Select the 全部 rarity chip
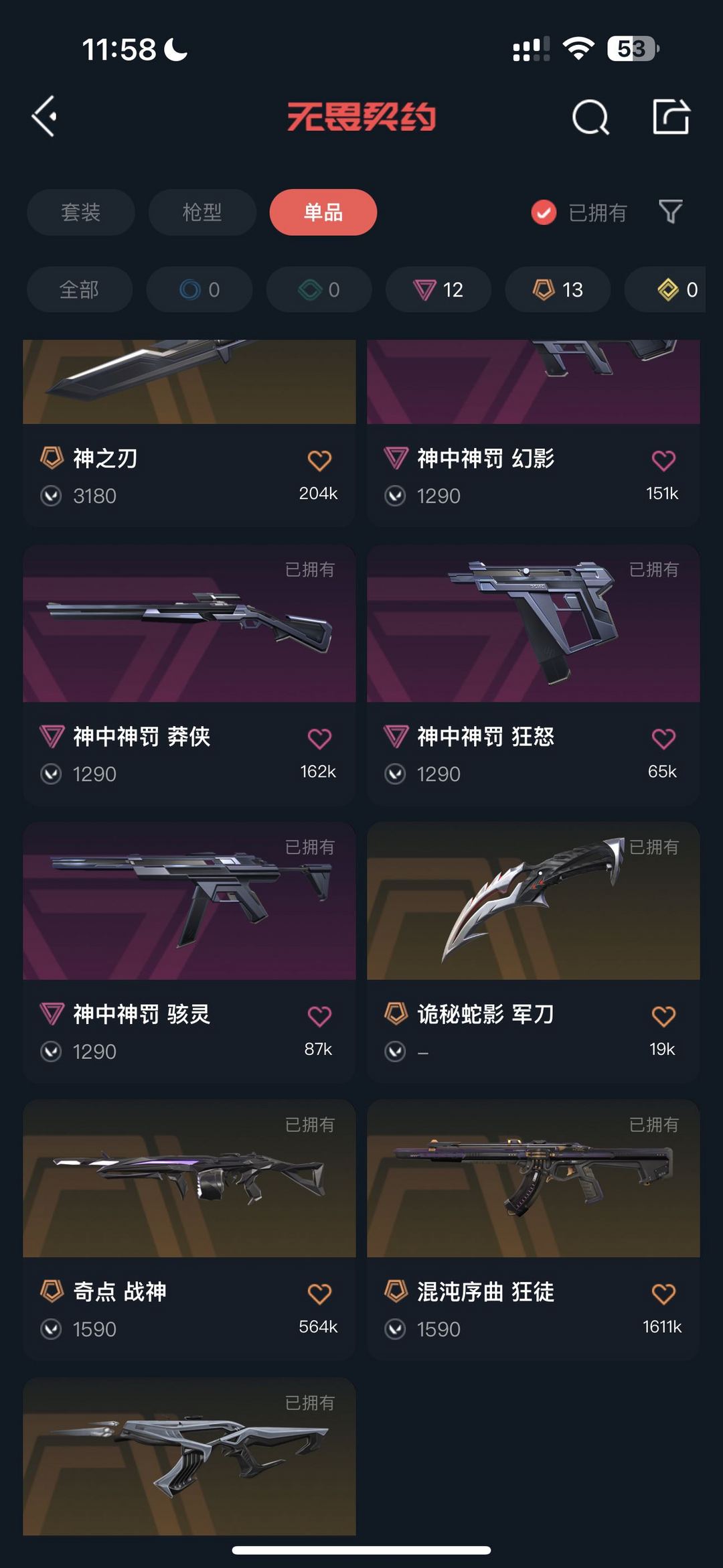This screenshot has height=1568, width=723. click(x=79, y=289)
